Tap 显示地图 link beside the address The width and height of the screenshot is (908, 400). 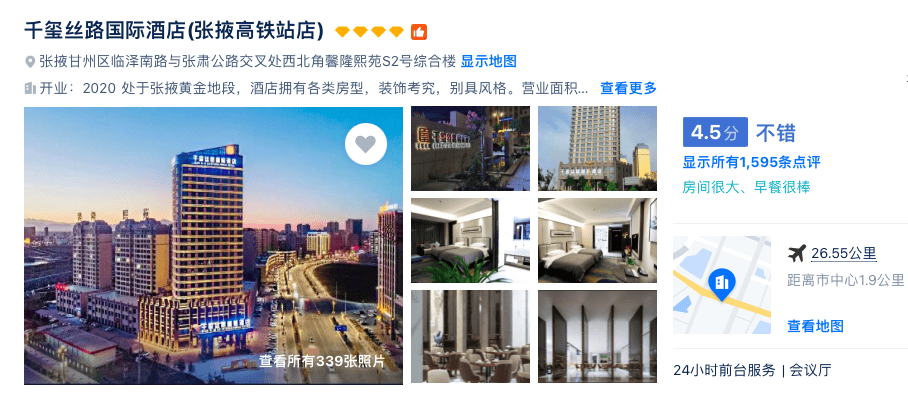coord(489,62)
